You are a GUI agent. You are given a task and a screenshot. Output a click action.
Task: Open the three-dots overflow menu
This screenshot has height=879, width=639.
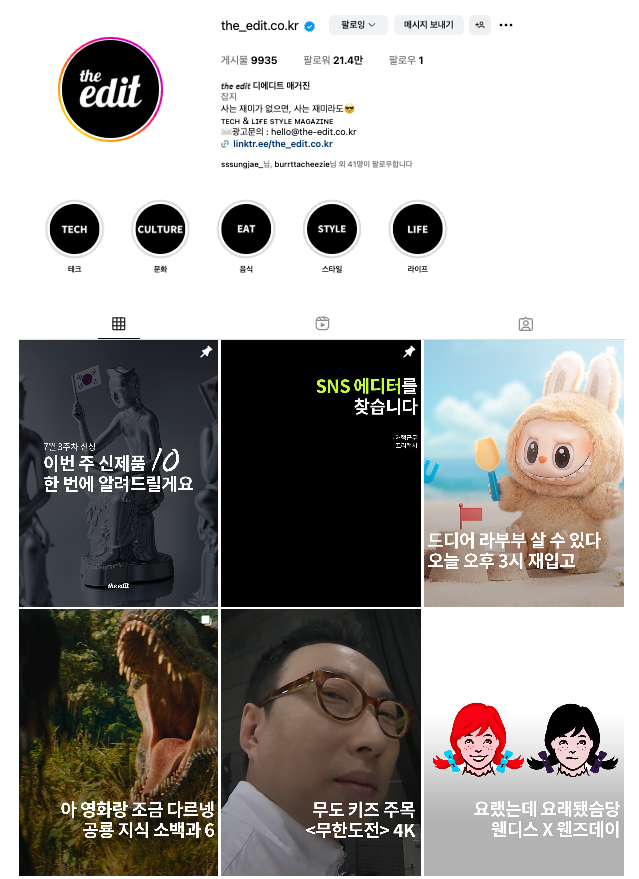506,25
